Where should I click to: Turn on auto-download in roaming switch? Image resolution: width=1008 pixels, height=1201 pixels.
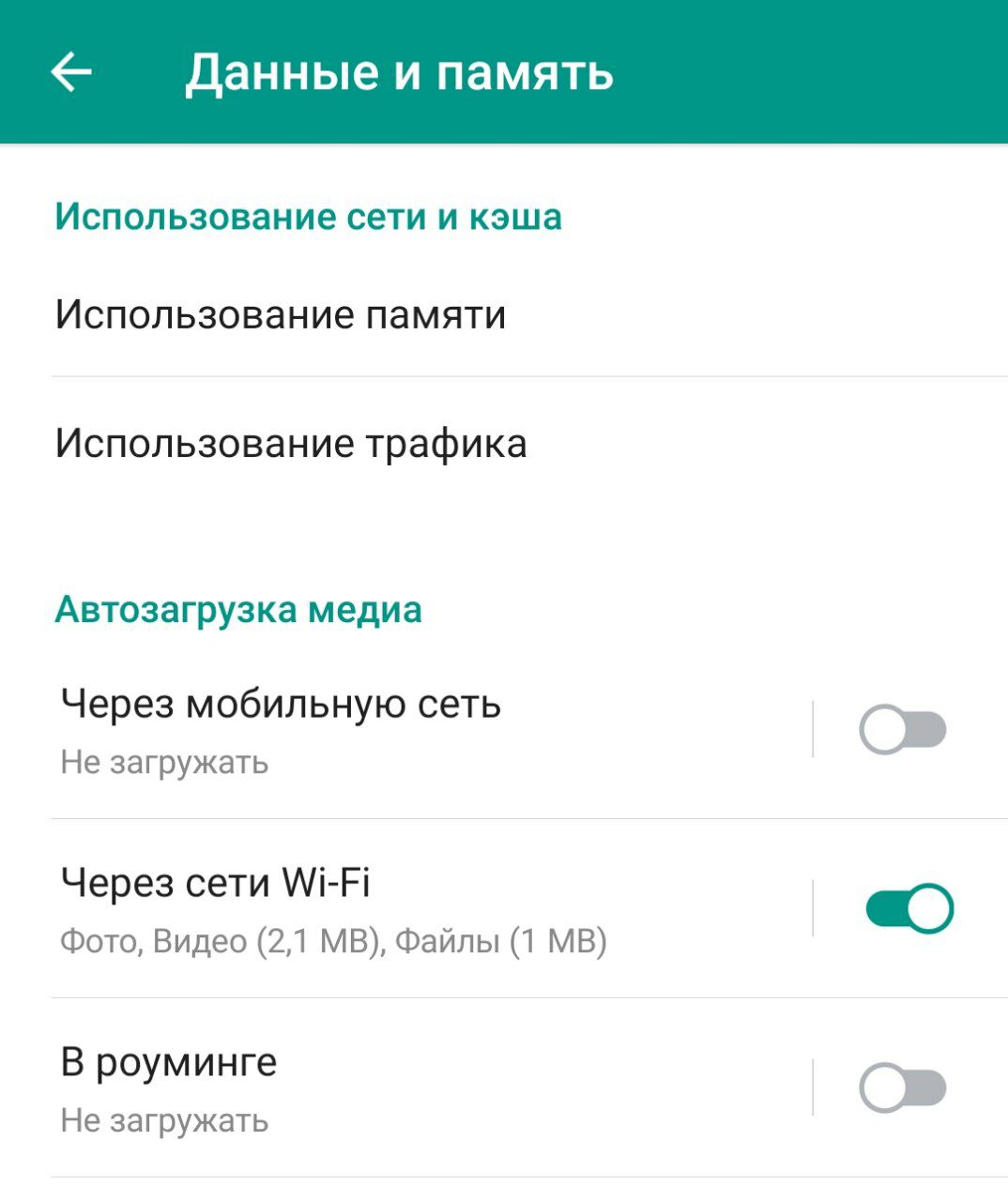903,1088
